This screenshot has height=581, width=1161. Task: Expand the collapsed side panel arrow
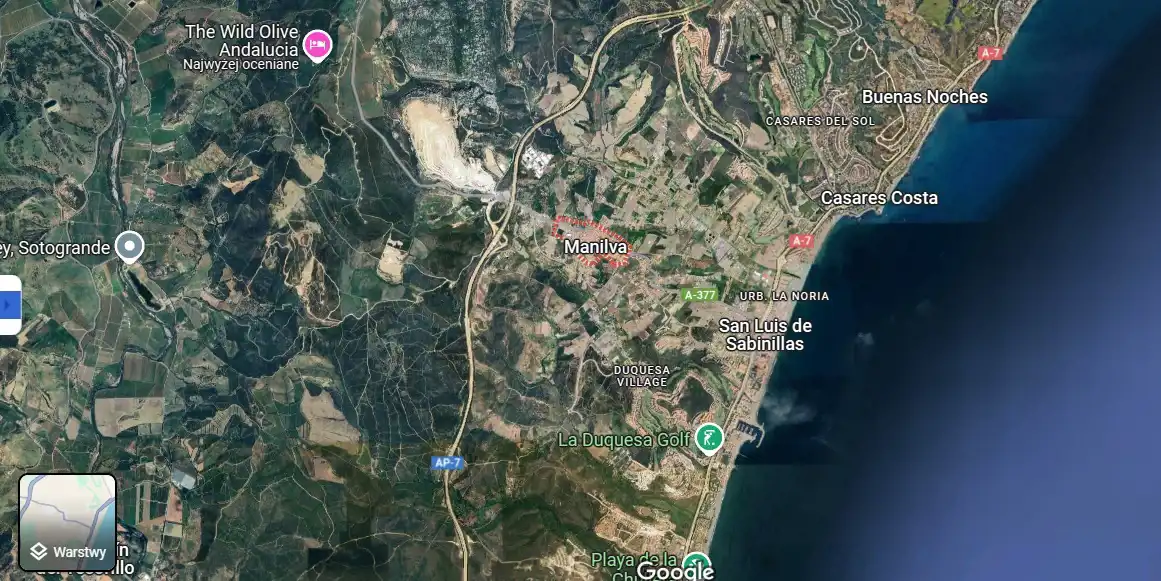click(x=9, y=304)
